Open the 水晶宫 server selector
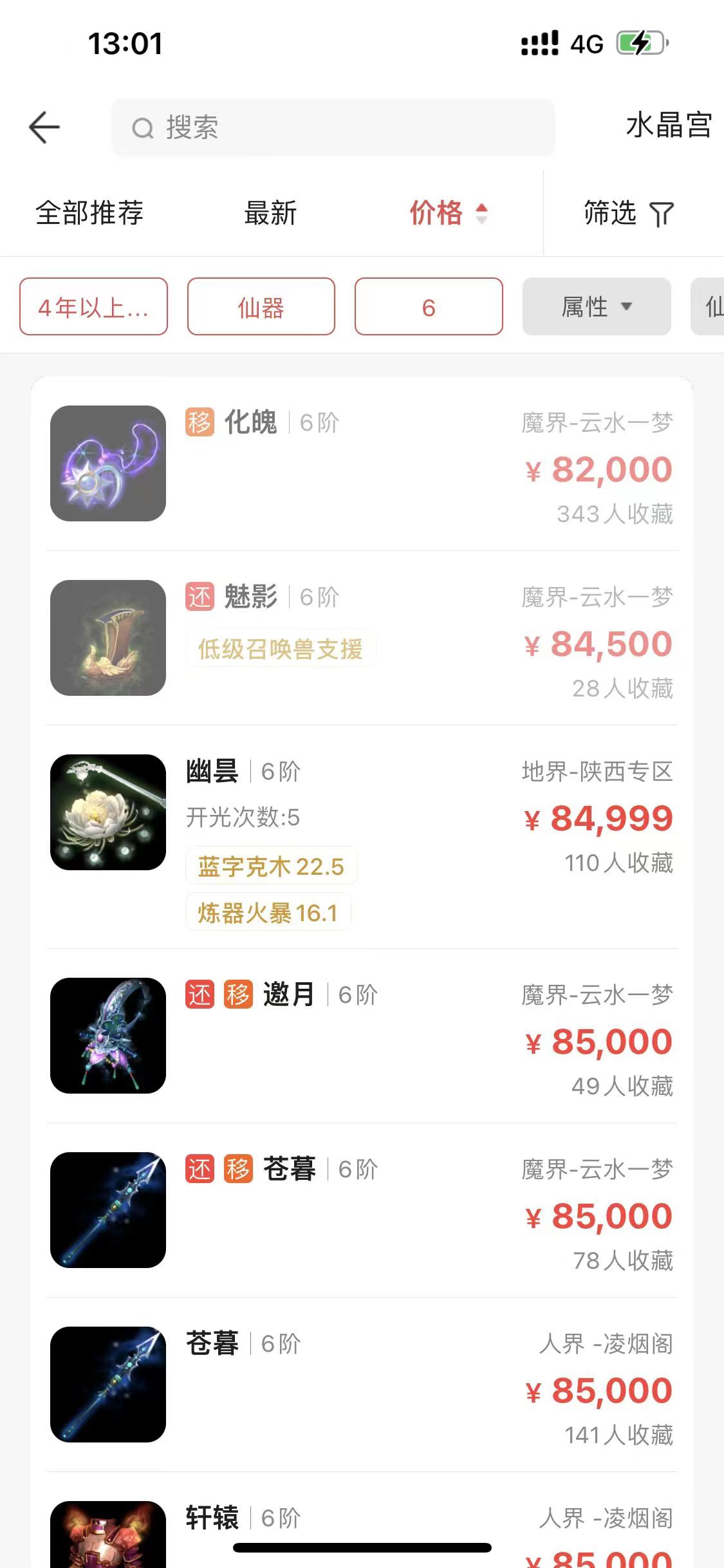The height and width of the screenshot is (1568, 724). pyautogui.click(x=668, y=126)
